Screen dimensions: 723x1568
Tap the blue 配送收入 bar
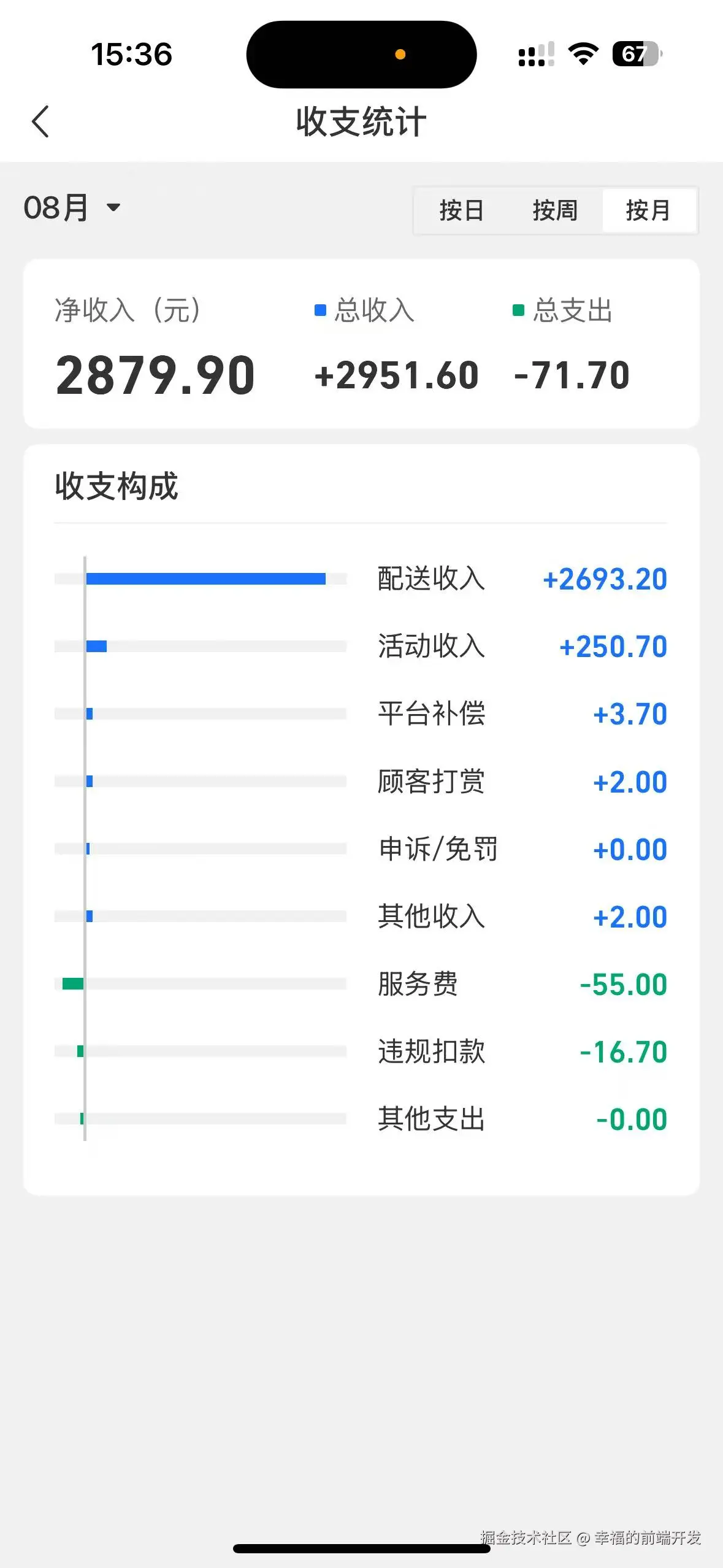pyautogui.click(x=205, y=577)
